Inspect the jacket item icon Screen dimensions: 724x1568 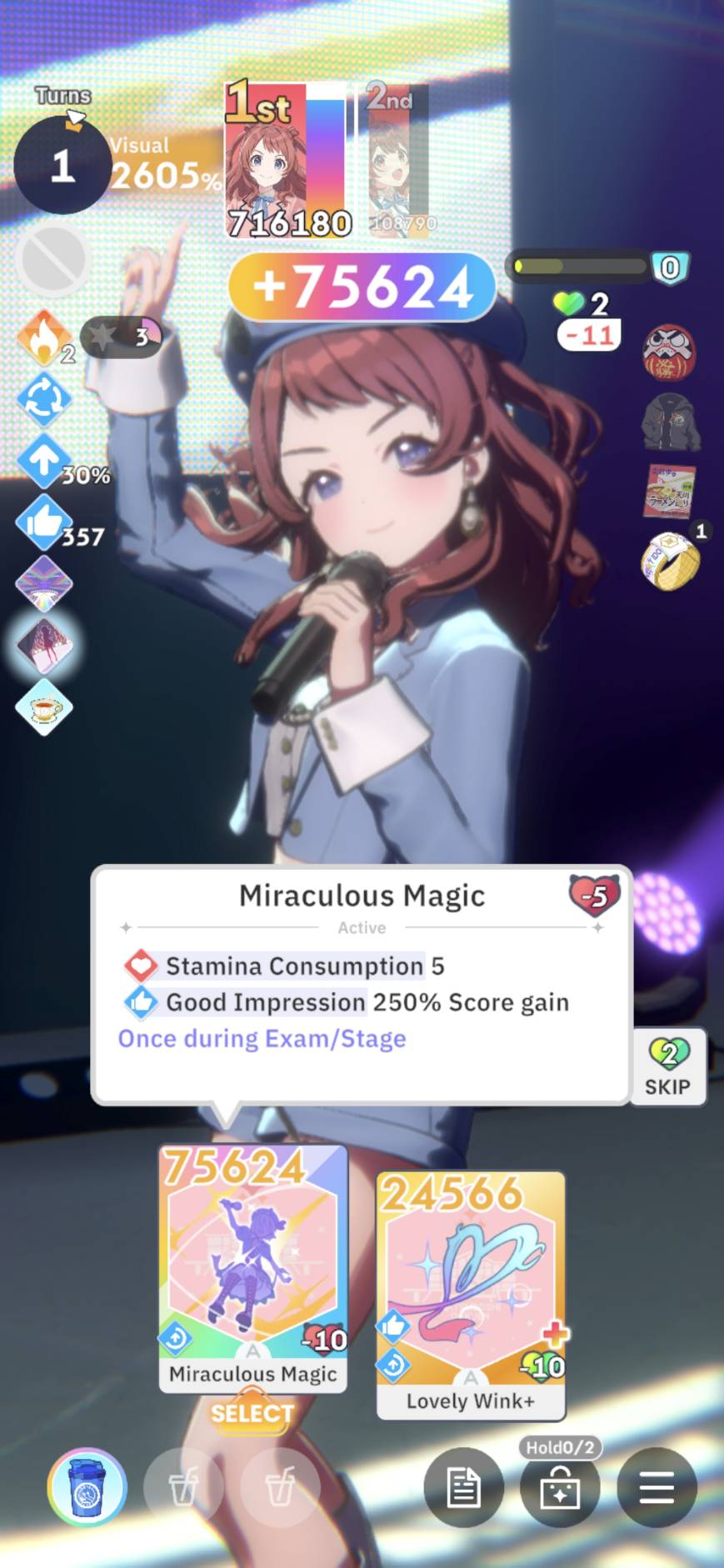point(670,423)
